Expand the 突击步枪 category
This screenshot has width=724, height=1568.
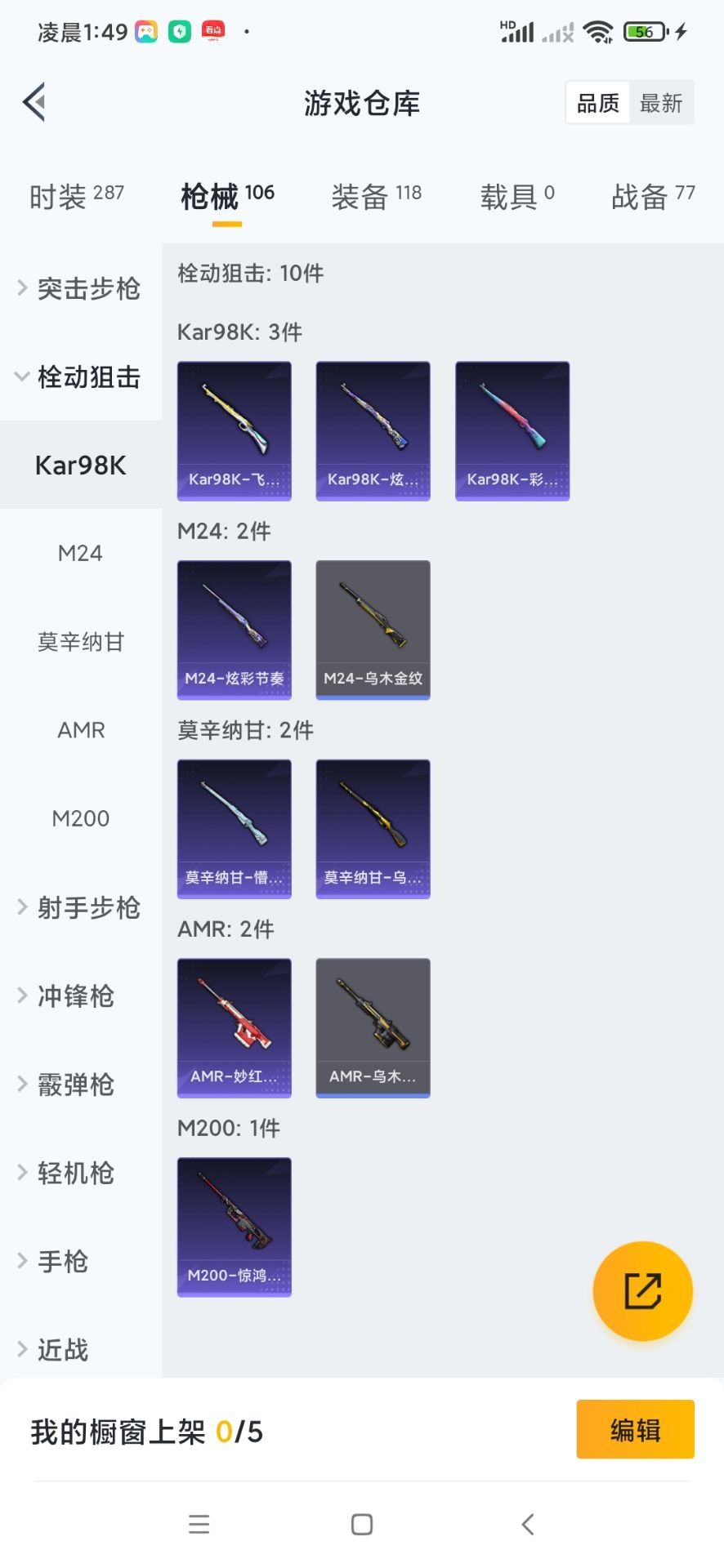tap(80, 288)
